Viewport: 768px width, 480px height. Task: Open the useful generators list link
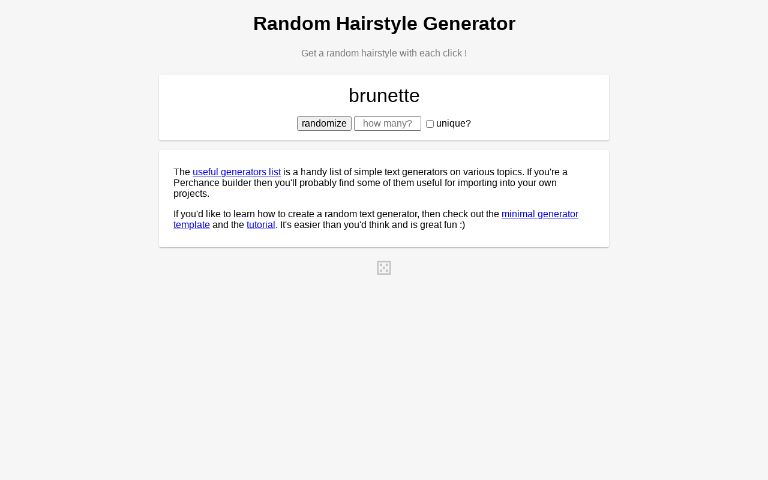pyautogui.click(x=237, y=172)
